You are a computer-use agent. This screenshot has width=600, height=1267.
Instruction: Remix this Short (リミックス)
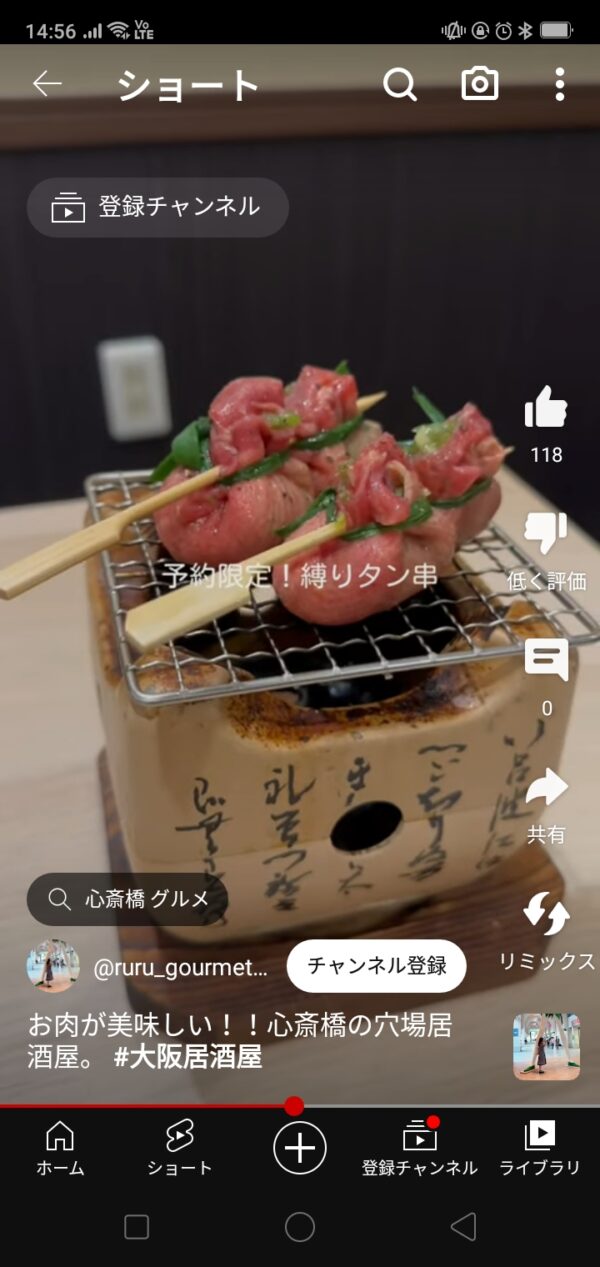click(x=546, y=915)
